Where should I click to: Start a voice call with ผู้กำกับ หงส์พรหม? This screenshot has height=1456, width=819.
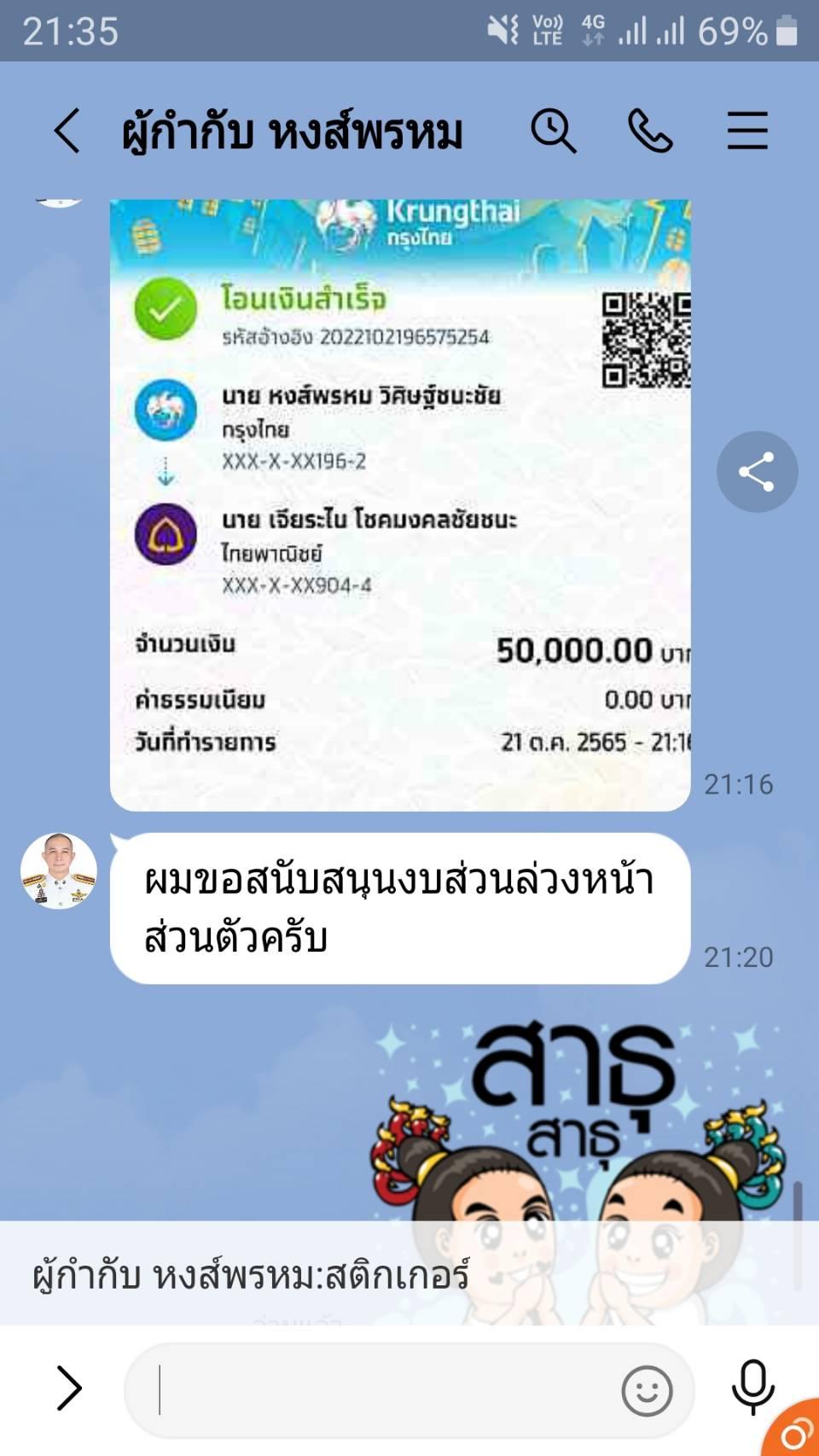click(x=650, y=131)
